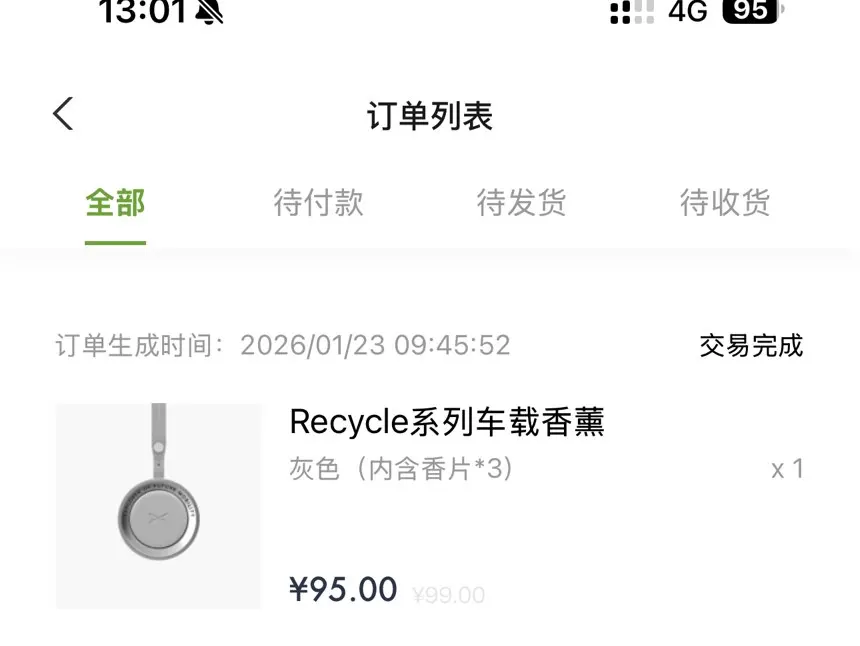860x646 pixels.
Task: Open the 待收货 tab
Action: tap(725, 203)
